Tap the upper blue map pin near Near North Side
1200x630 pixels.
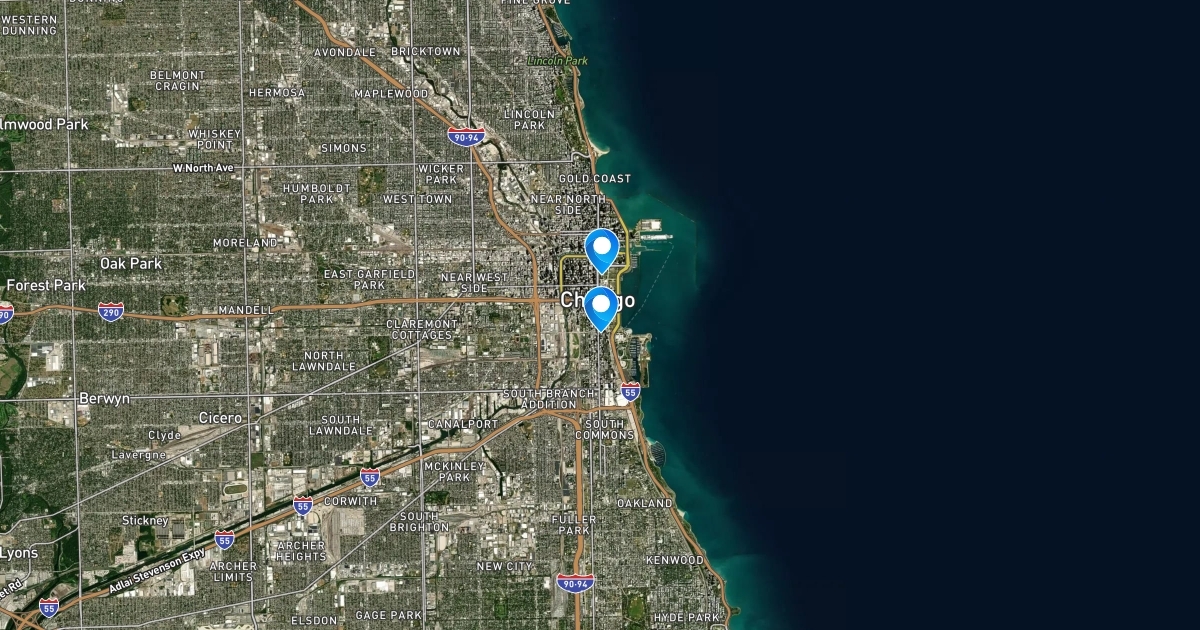click(x=601, y=247)
